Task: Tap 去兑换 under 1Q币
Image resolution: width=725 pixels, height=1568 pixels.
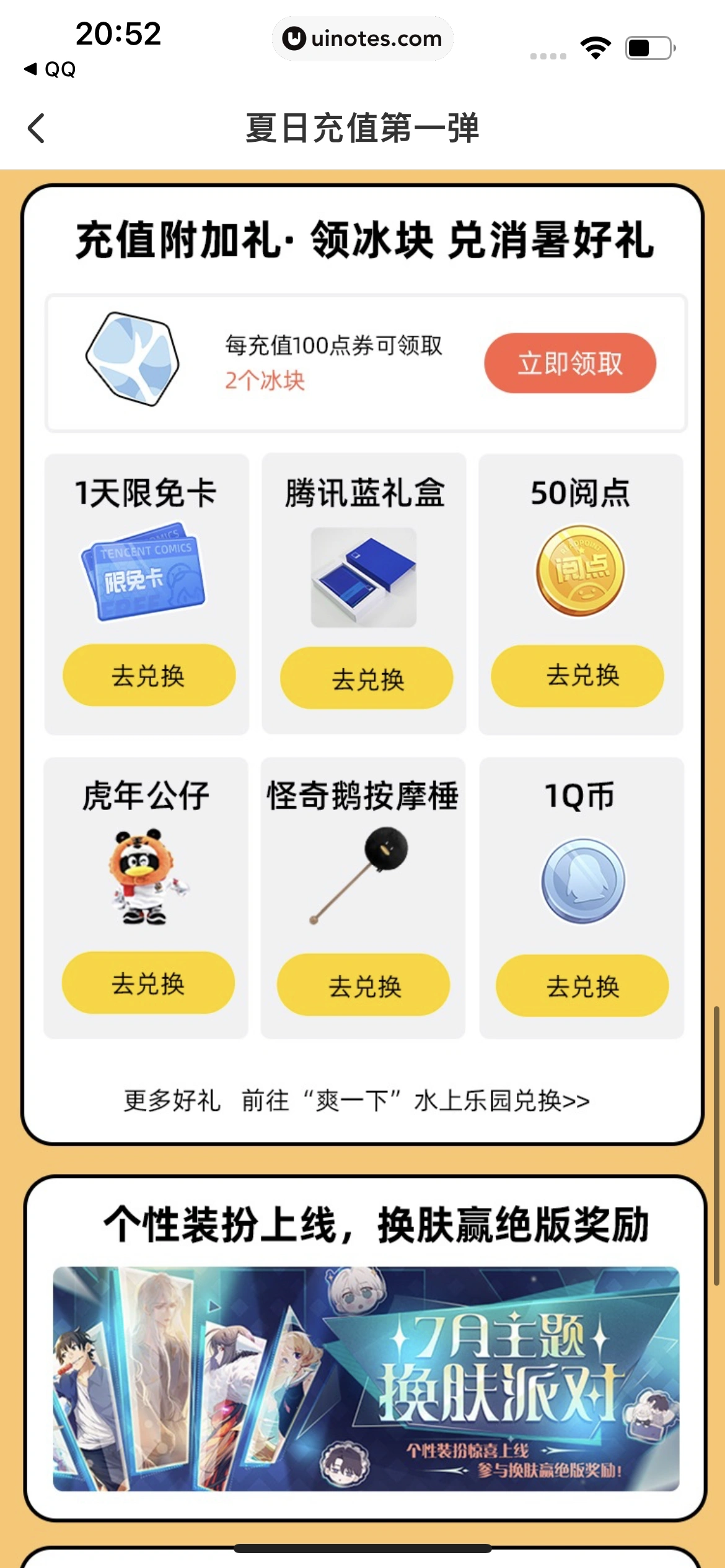Action: click(x=579, y=987)
